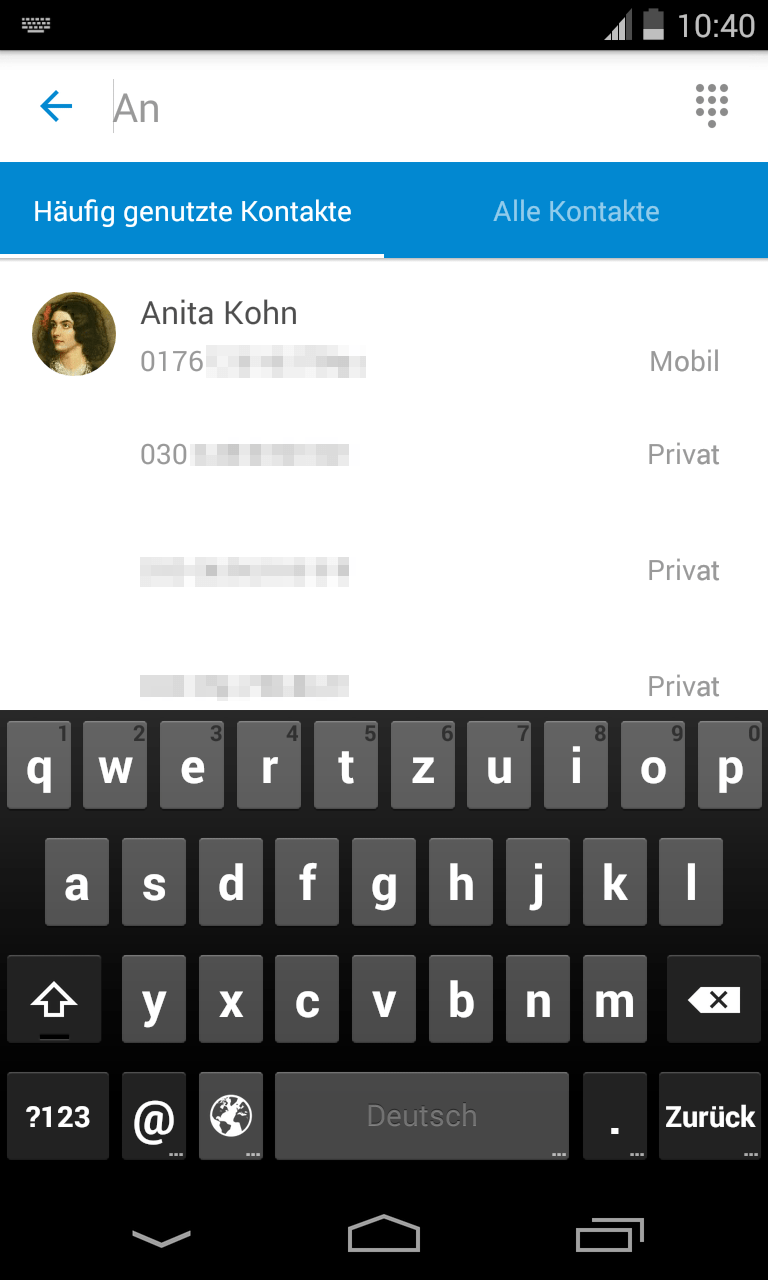Open the Häufig genutzte Kontakte tab
Screen dimensions: 768x1280
(192, 211)
